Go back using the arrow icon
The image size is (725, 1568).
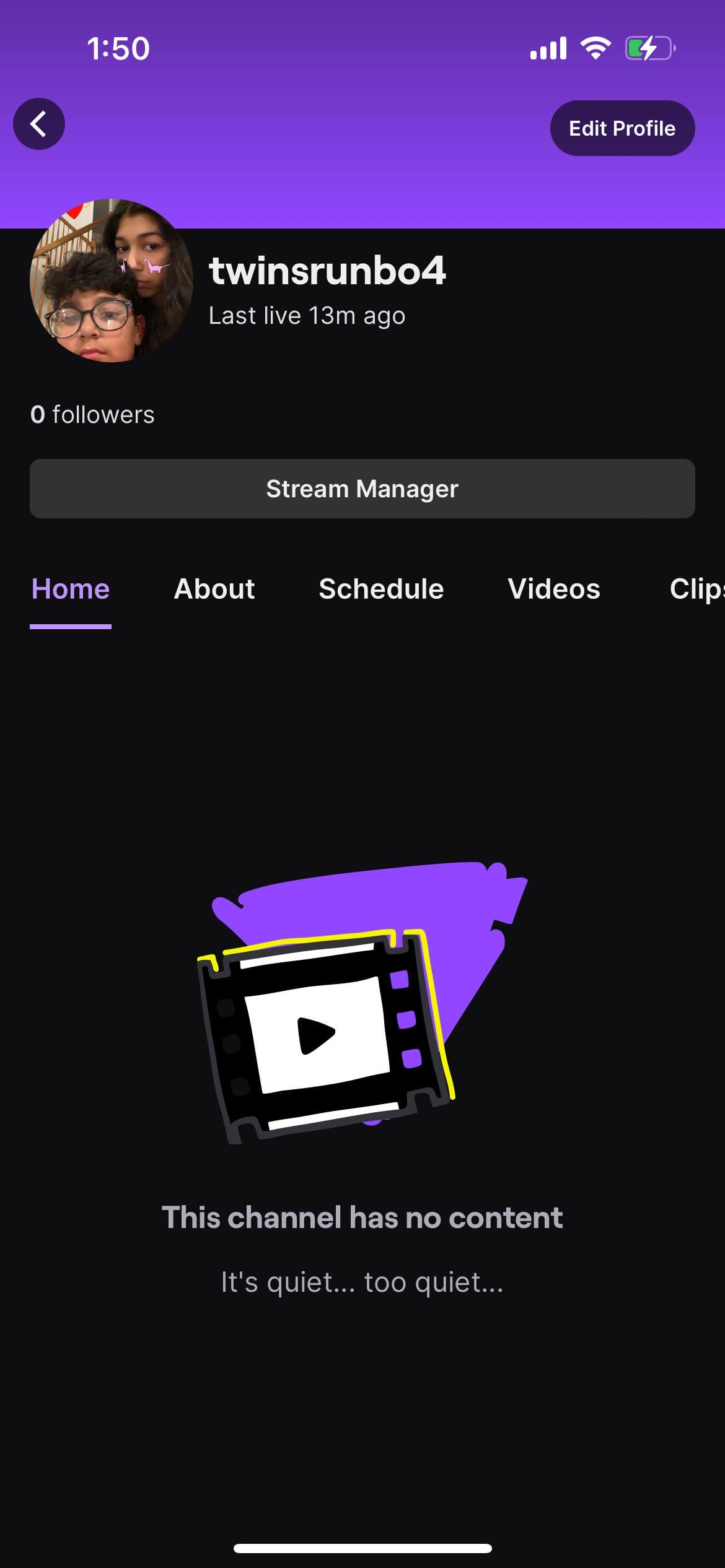[x=39, y=124]
